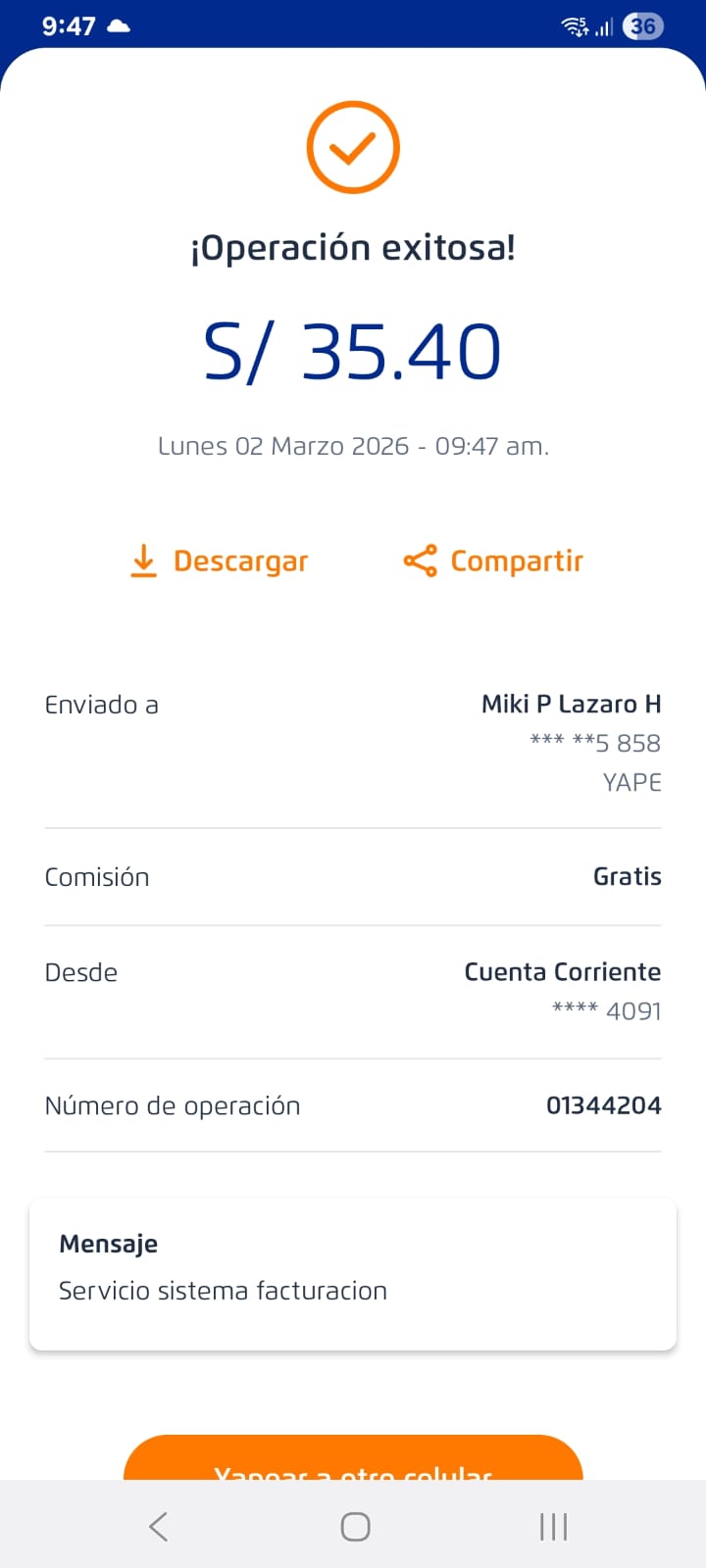Download the receipt with Descargar
This screenshot has width=706, height=1568.
[220, 562]
